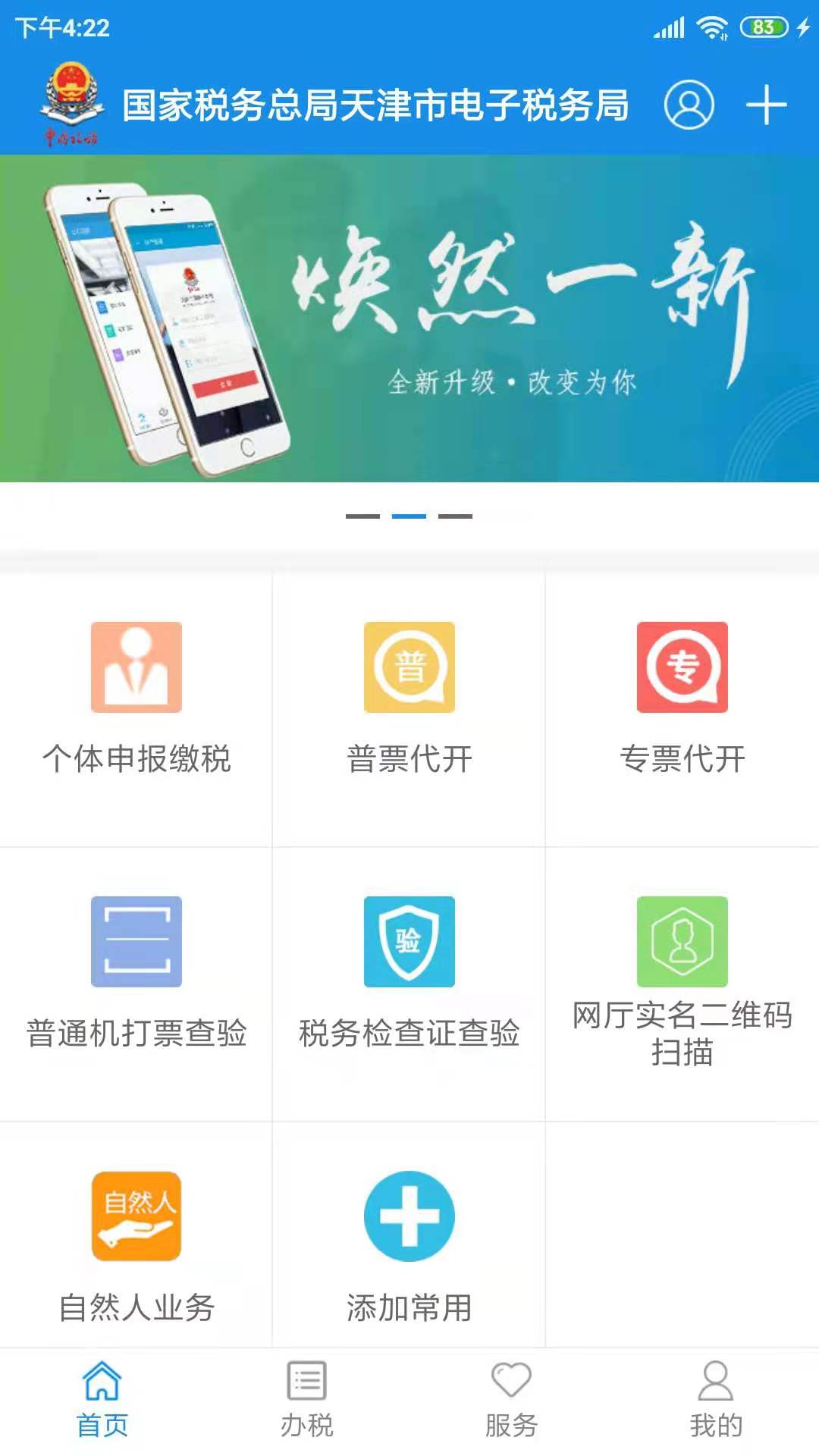Open the user profile icon in header
Viewport: 819px width, 1456px height.
click(x=689, y=105)
